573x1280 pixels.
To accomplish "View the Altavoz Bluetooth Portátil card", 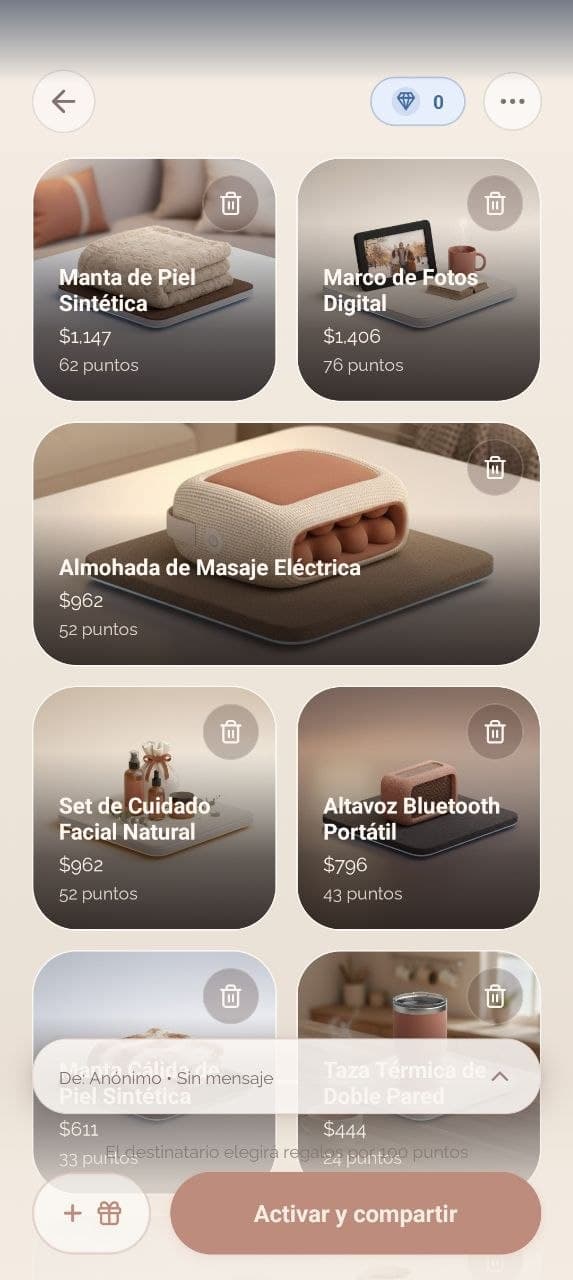I will (419, 808).
